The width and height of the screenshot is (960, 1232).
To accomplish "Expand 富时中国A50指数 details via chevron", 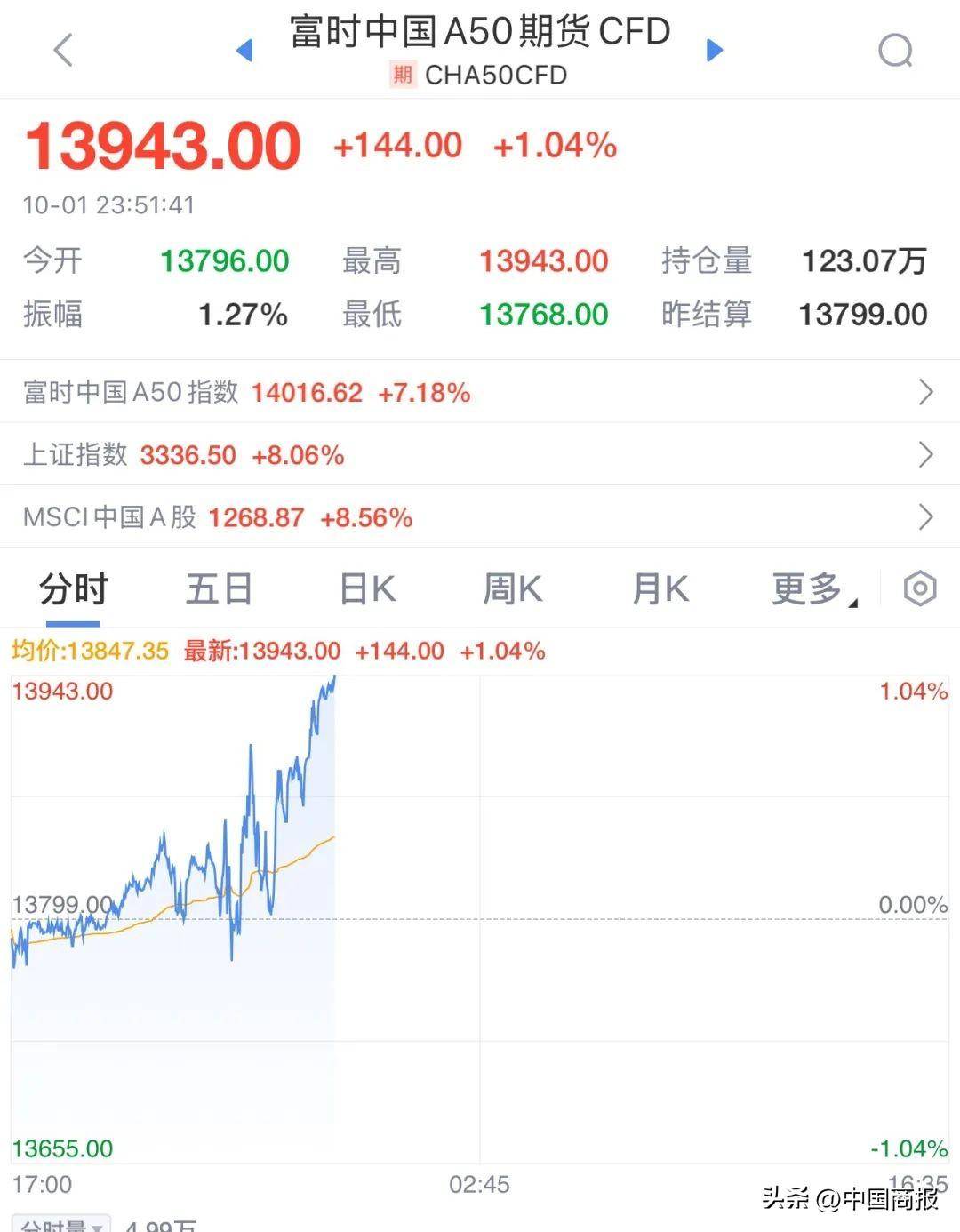I will (927, 392).
